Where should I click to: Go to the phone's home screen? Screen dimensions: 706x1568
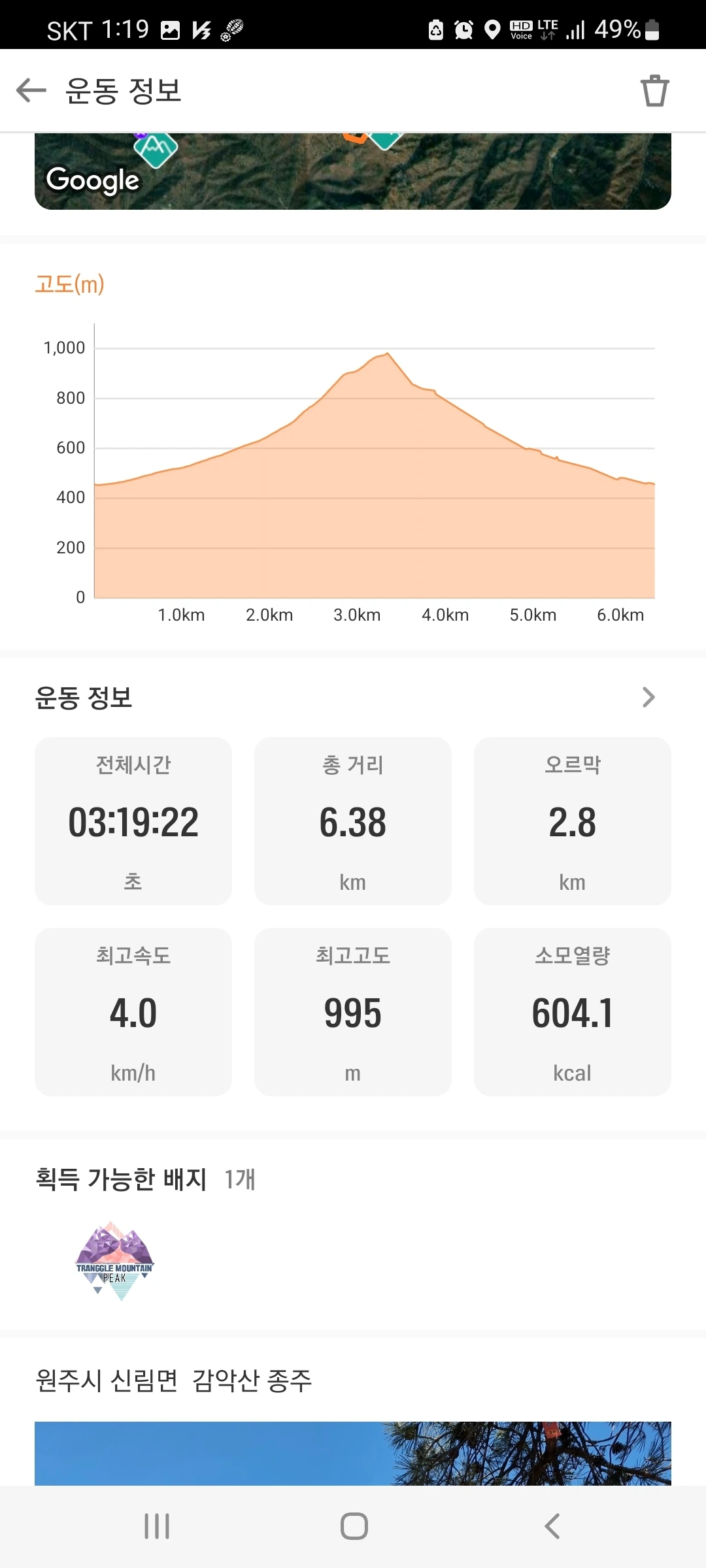(x=354, y=1526)
